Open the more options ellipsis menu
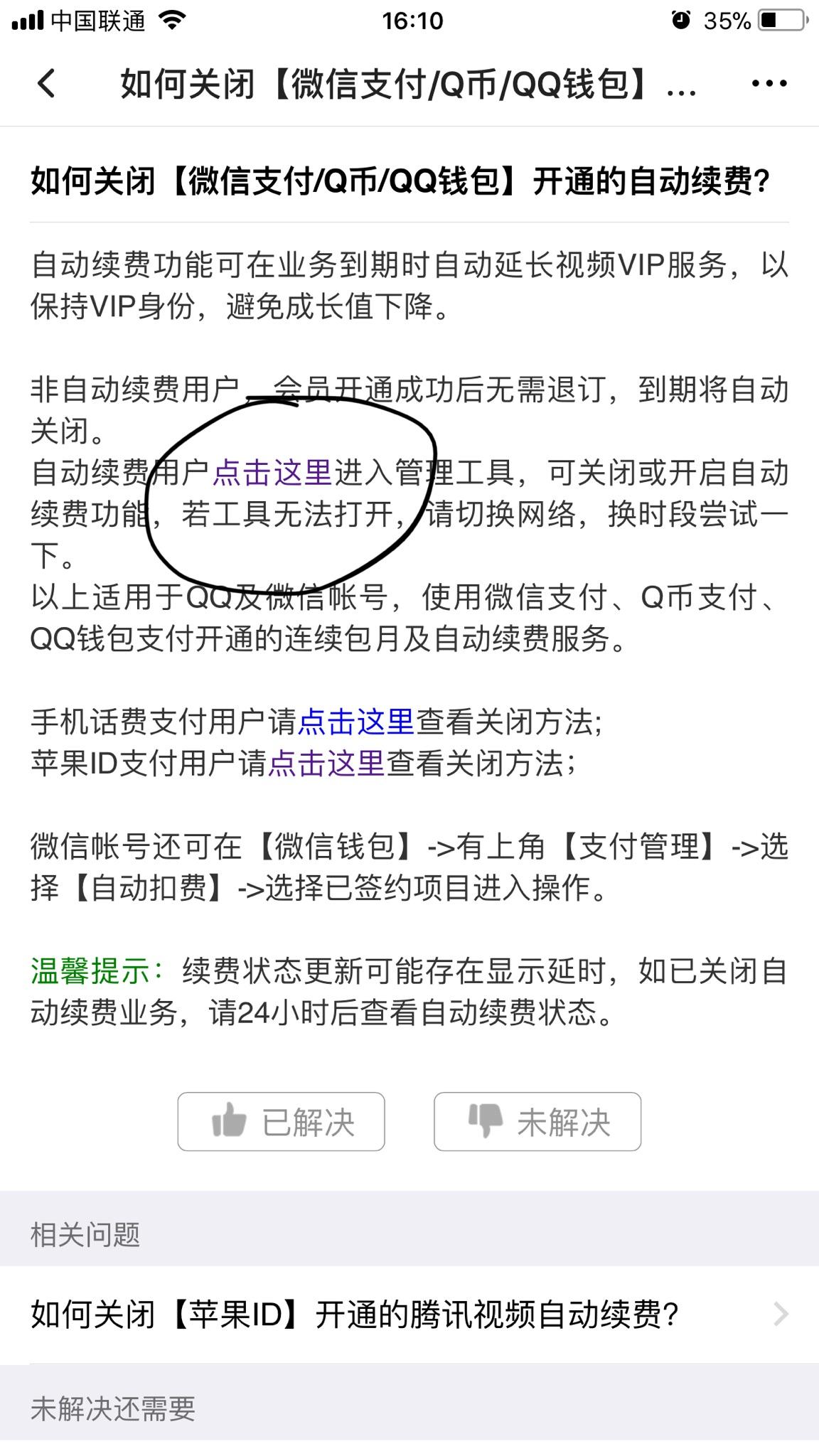 (768, 83)
